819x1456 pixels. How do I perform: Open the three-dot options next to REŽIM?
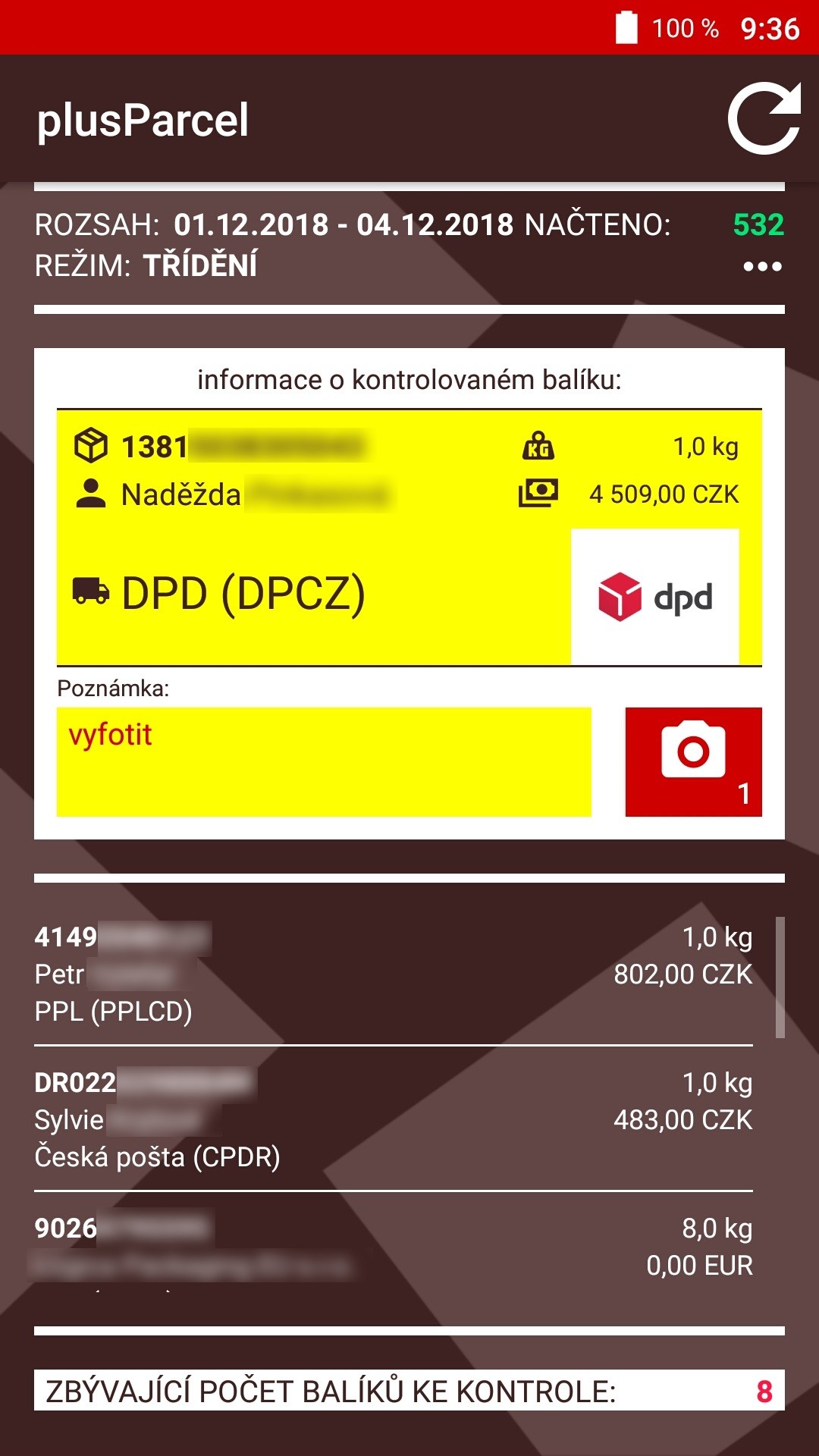coord(762,266)
